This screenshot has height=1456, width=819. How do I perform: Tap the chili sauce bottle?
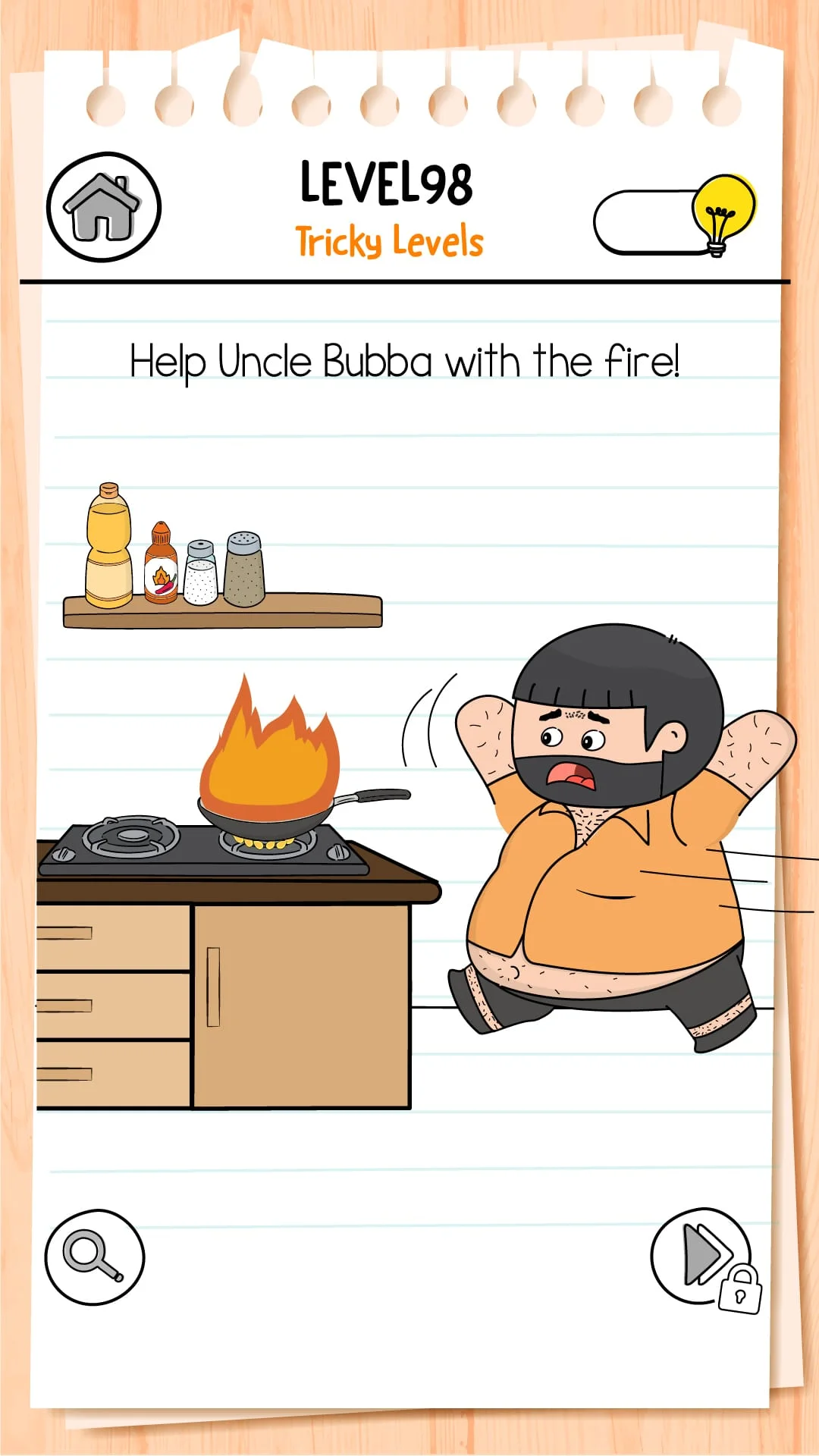(x=161, y=566)
